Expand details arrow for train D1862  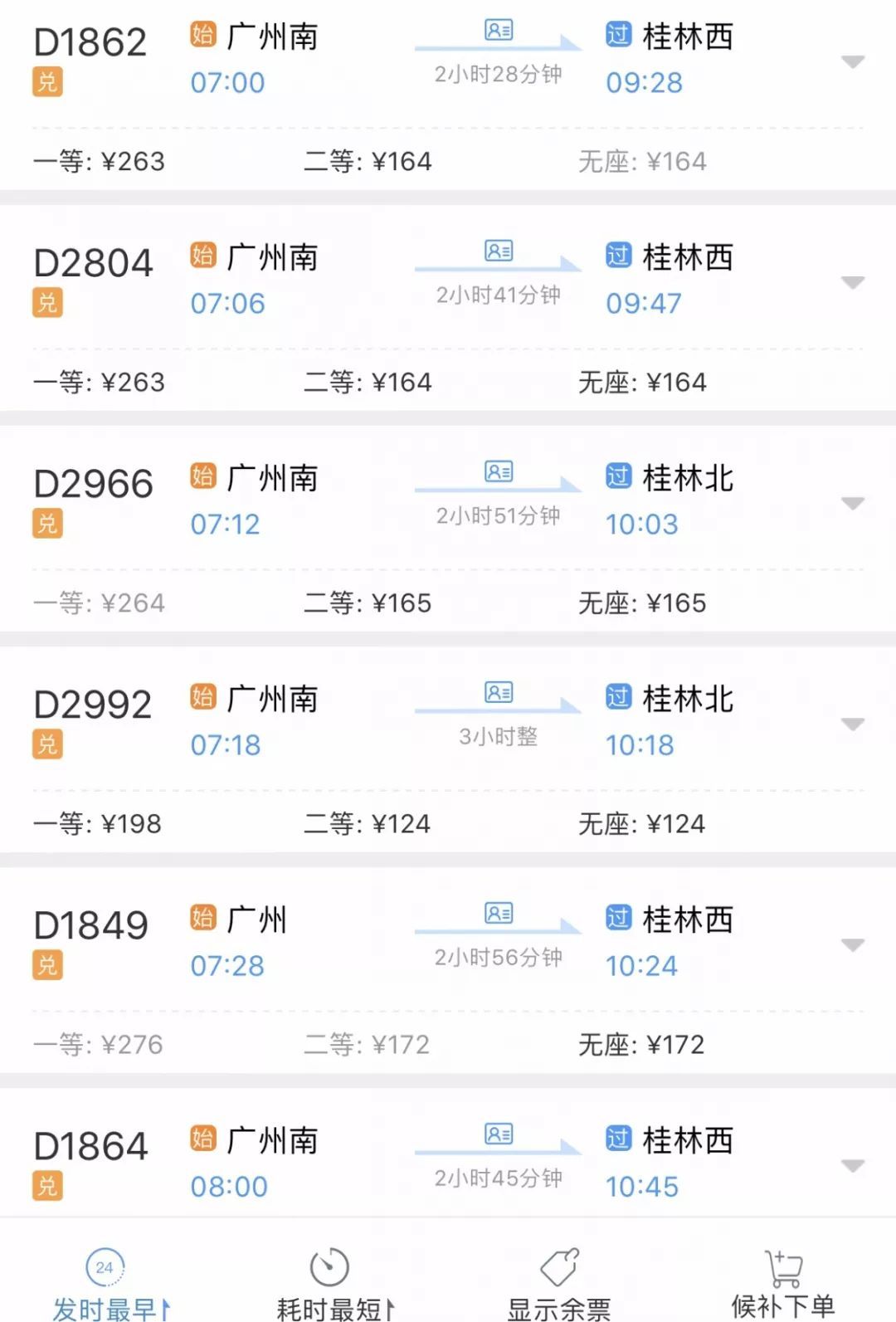[x=853, y=62]
